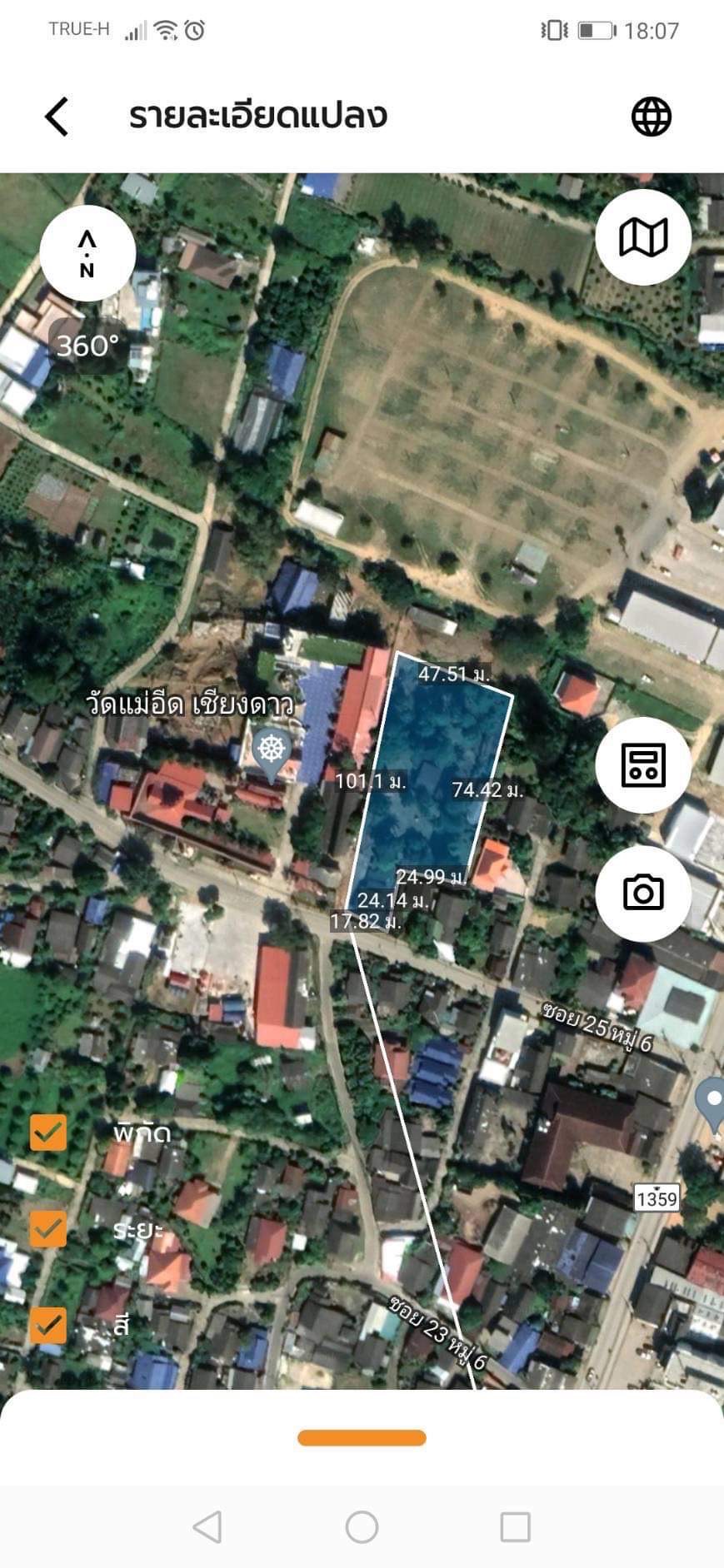Tap the north compass button
Screen dimensions: 724x1568
pos(87,253)
